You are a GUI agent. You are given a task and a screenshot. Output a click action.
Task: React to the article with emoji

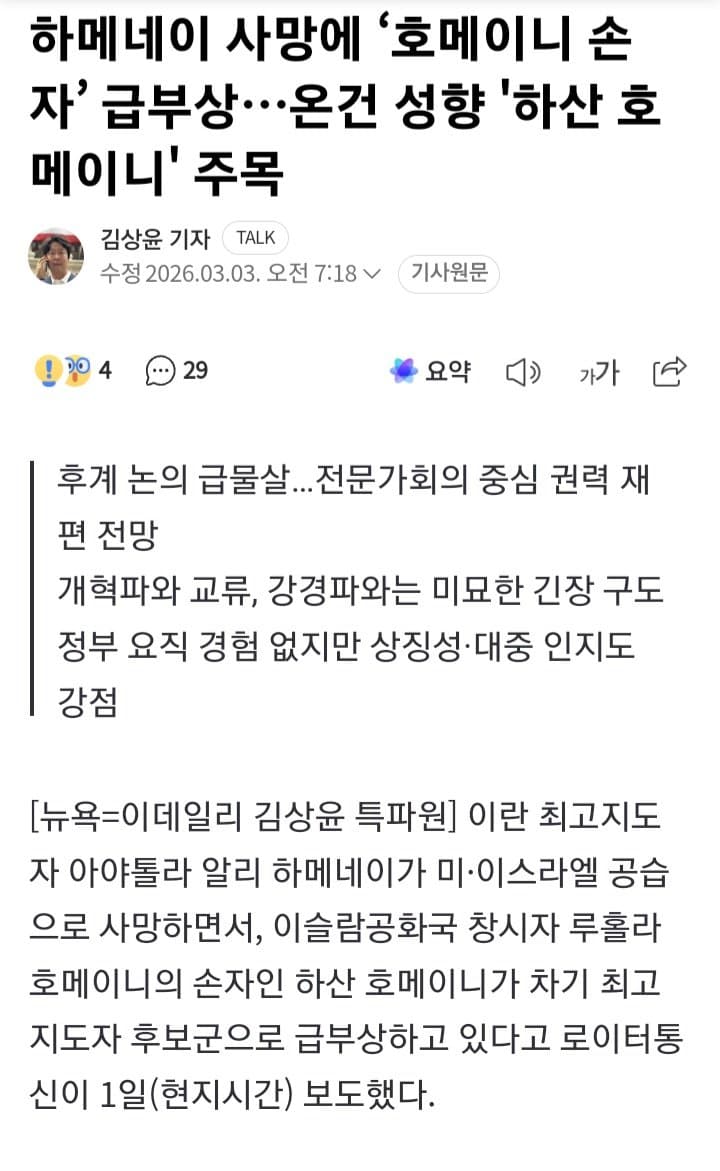coord(63,371)
